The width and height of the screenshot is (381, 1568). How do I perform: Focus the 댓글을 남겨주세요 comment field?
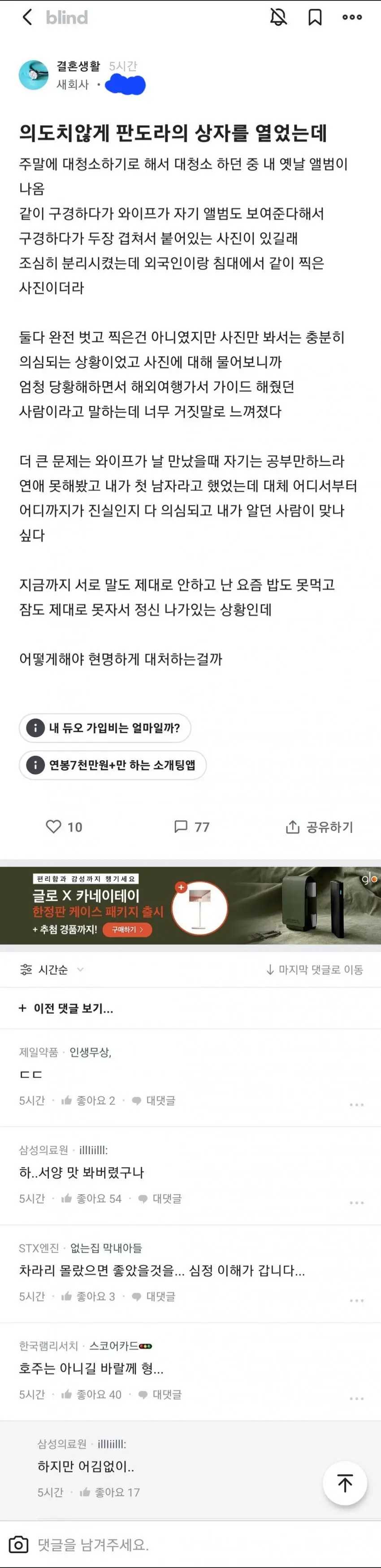click(182, 1544)
